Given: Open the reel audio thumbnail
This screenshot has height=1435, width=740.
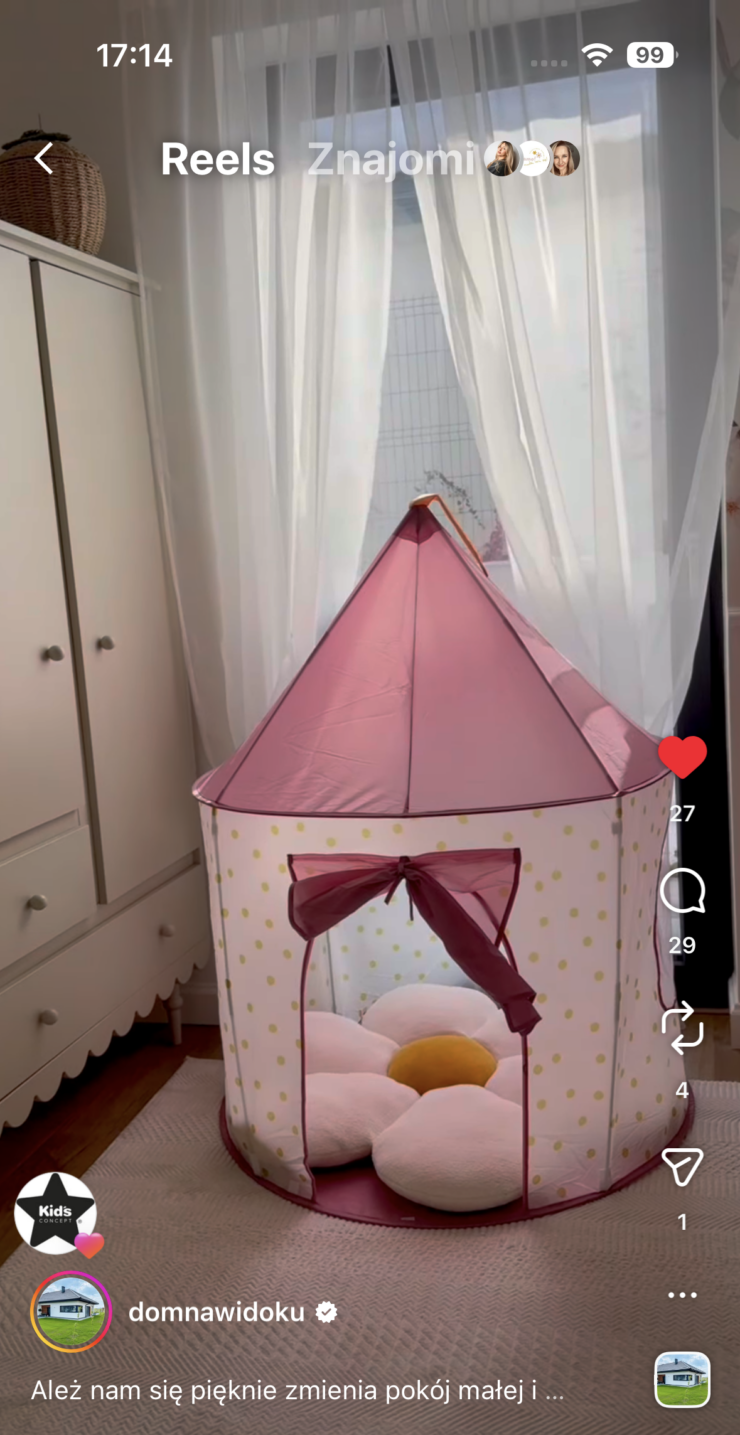Looking at the screenshot, I should pos(682,1380).
